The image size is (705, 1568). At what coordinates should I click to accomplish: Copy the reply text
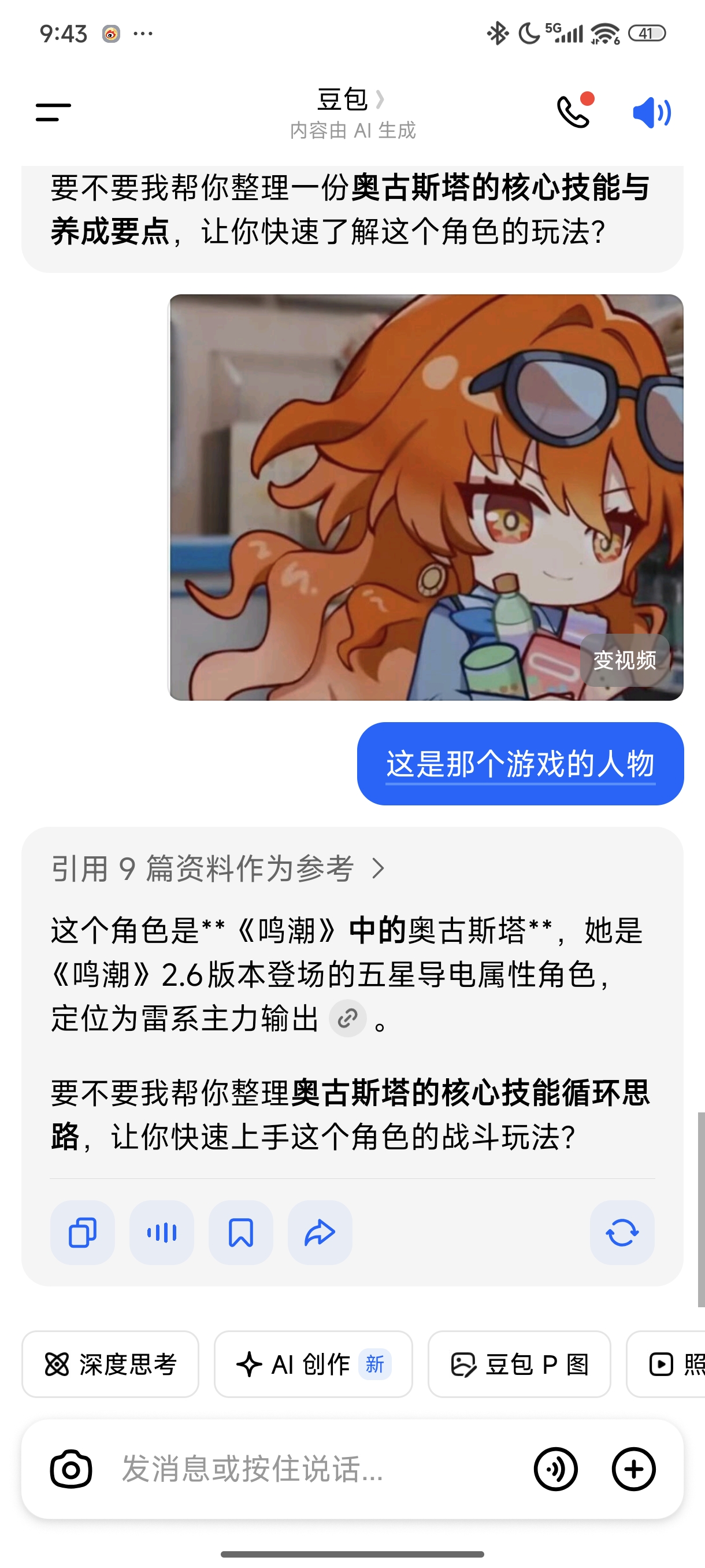[83, 1233]
